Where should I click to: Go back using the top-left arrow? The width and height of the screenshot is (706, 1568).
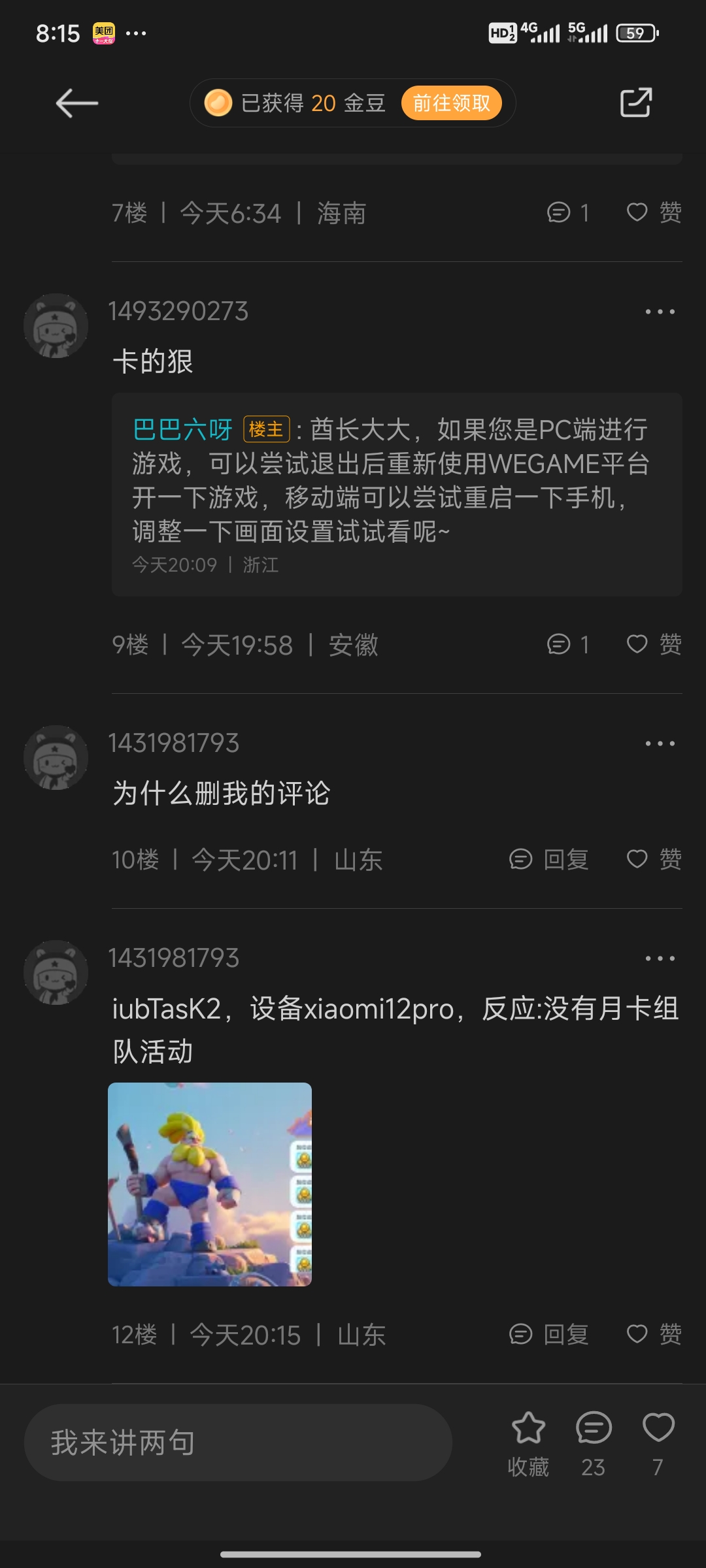pos(76,103)
